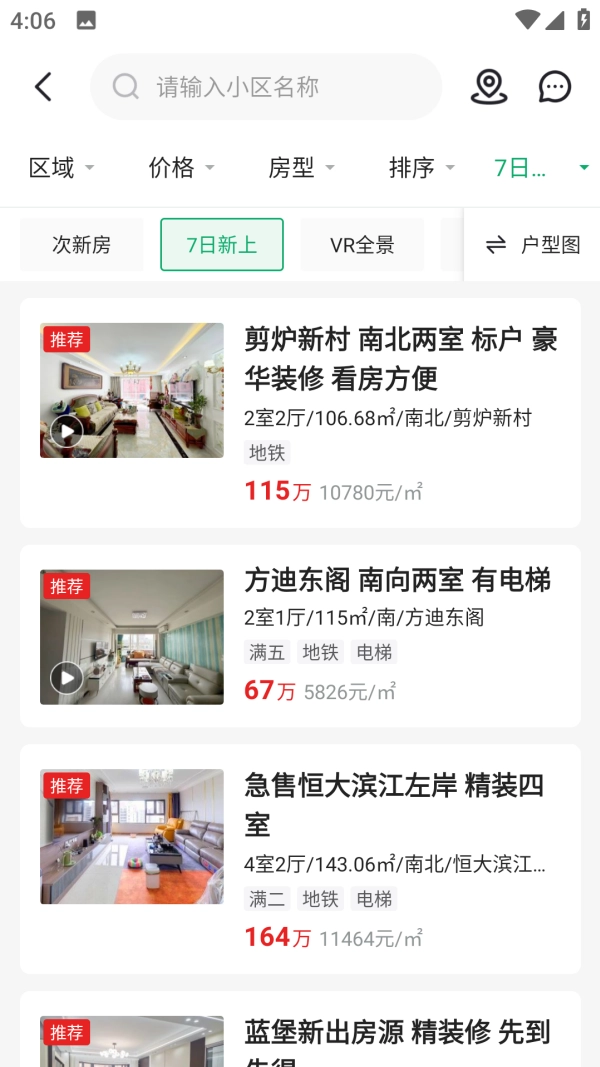Open the 剪炉新村 南北两室 listing
The image size is (600, 1067).
[300, 412]
